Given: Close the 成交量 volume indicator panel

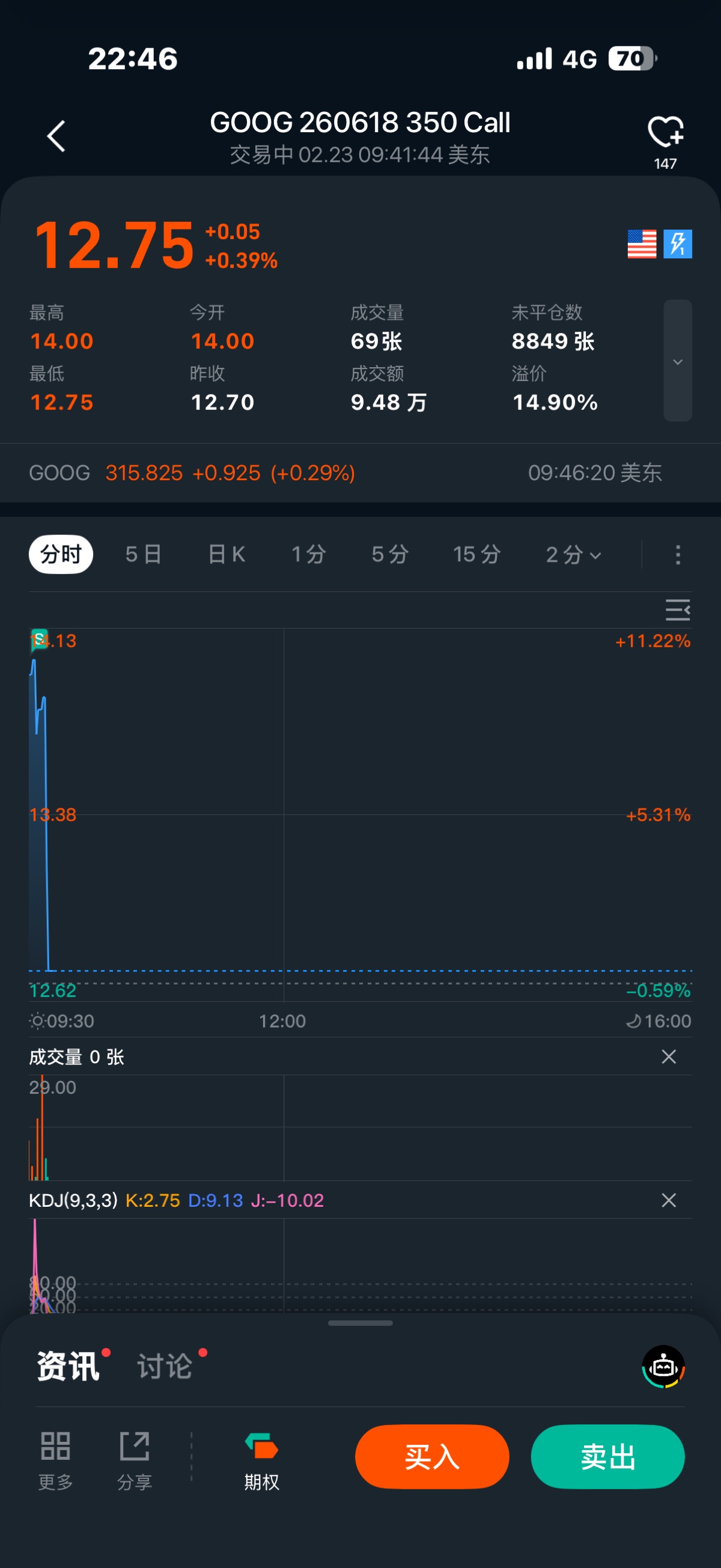Looking at the screenshot, I should [x=669, y=1057].
